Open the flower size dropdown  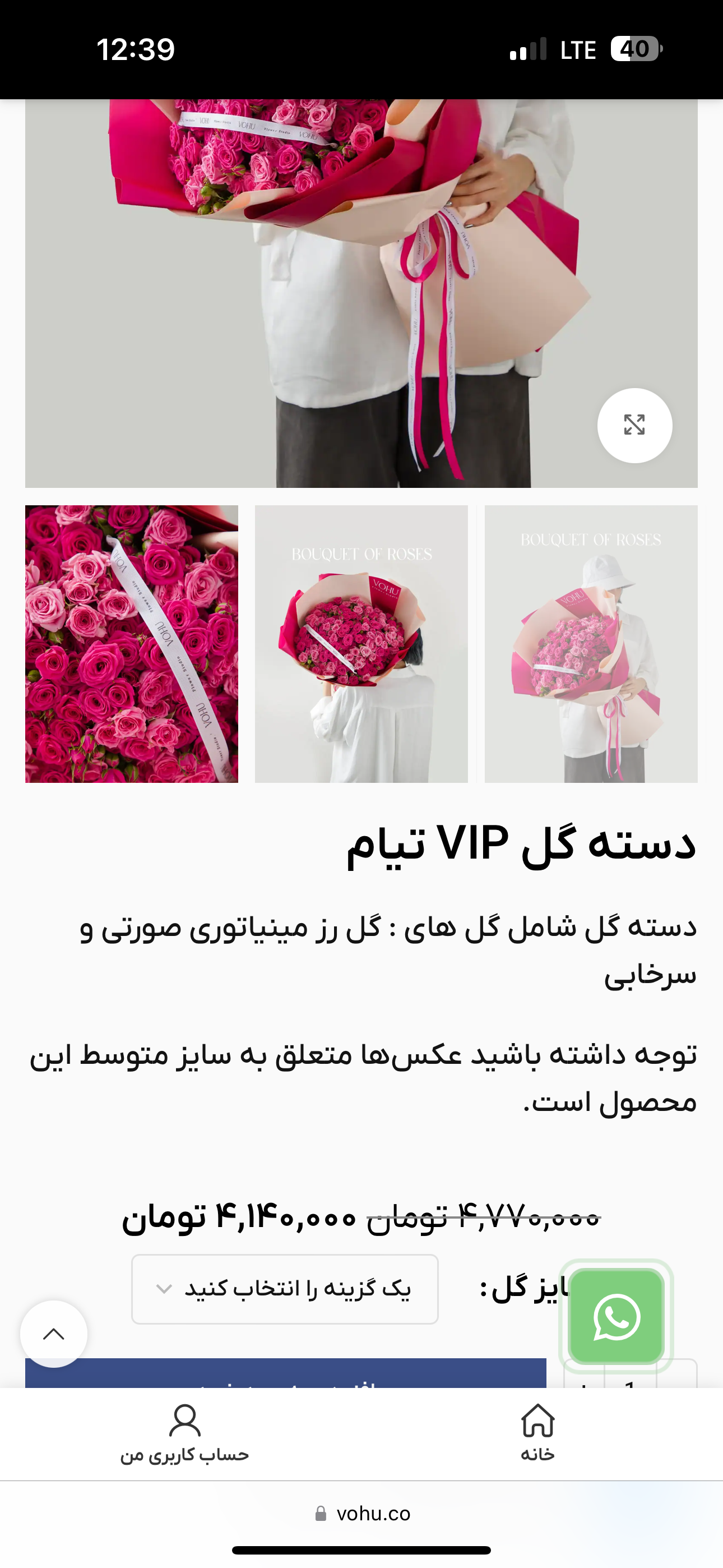[285, 1289]
